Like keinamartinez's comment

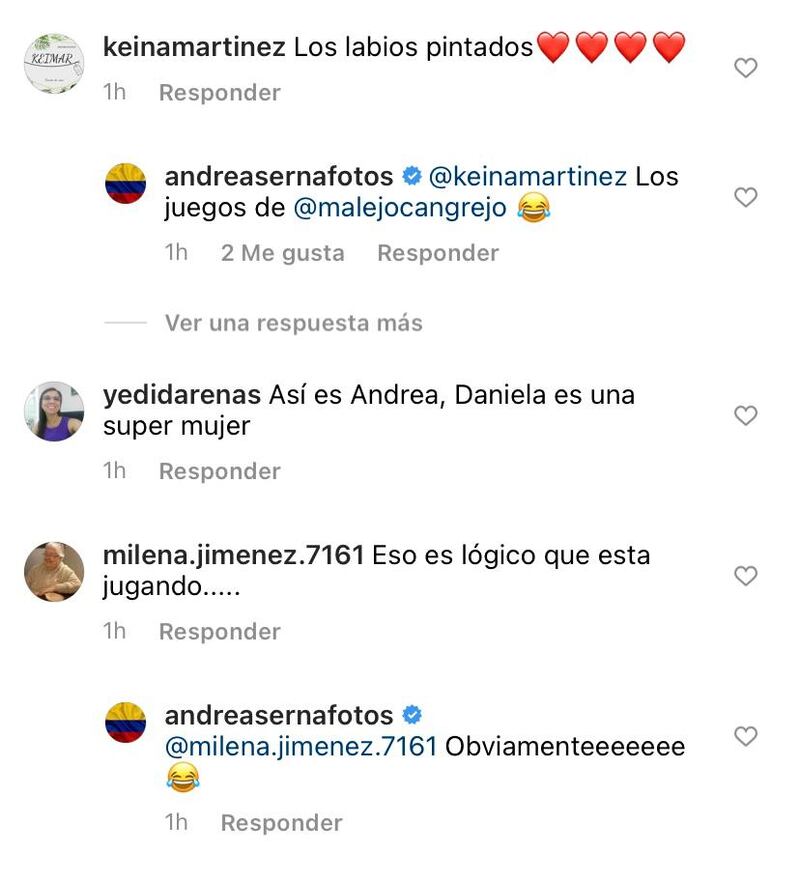[745, 68]
